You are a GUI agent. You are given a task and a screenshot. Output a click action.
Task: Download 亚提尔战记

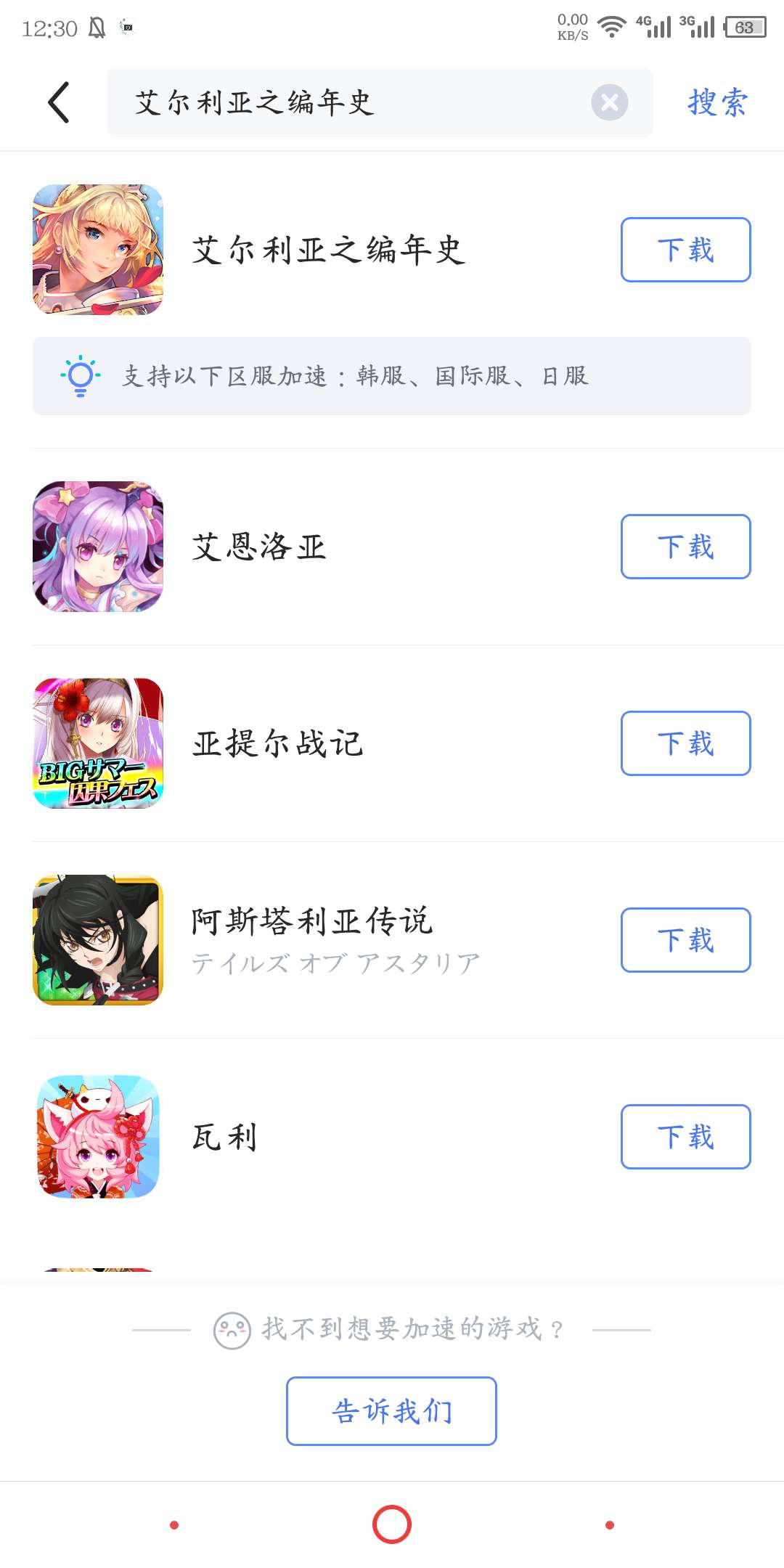coord(685,743)
